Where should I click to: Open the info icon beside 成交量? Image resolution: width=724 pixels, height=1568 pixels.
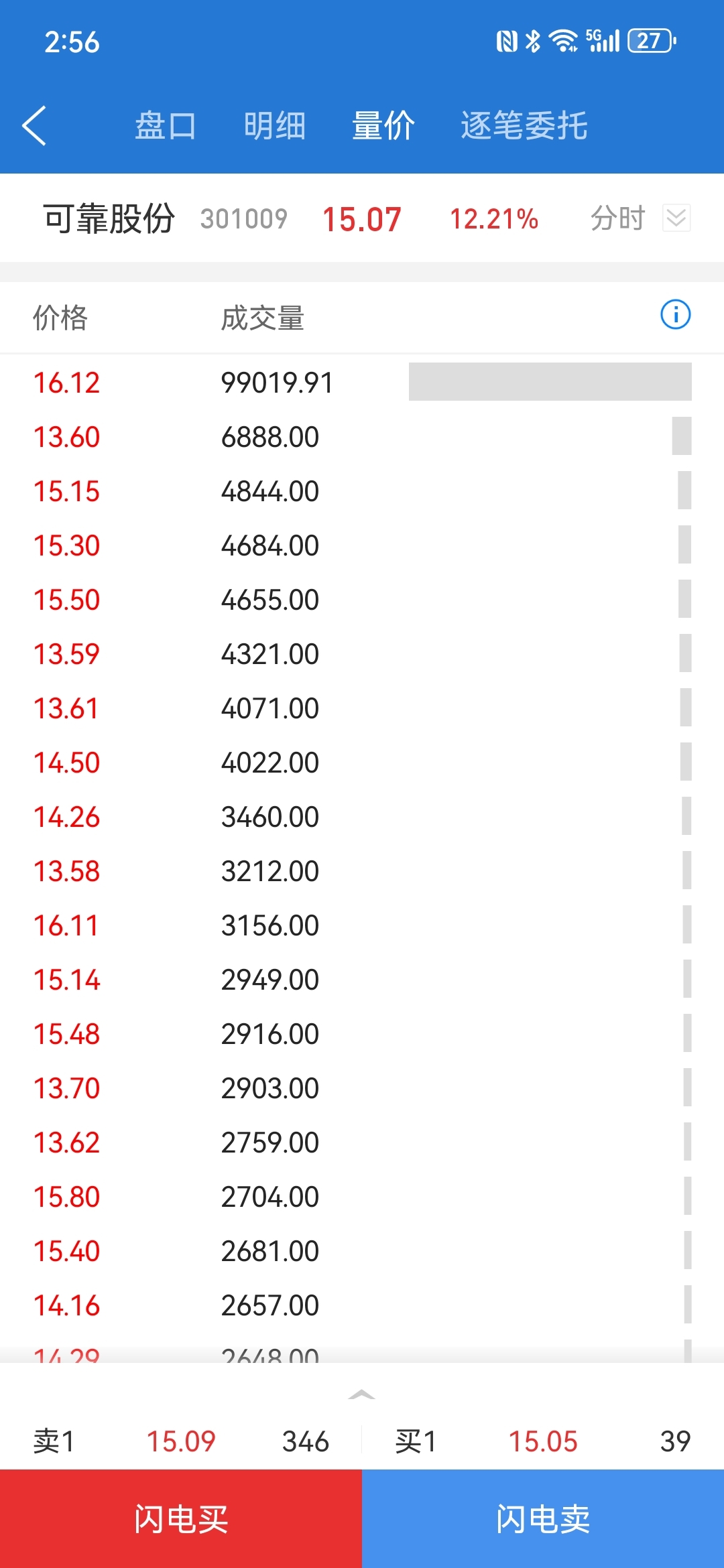(676, 314)
